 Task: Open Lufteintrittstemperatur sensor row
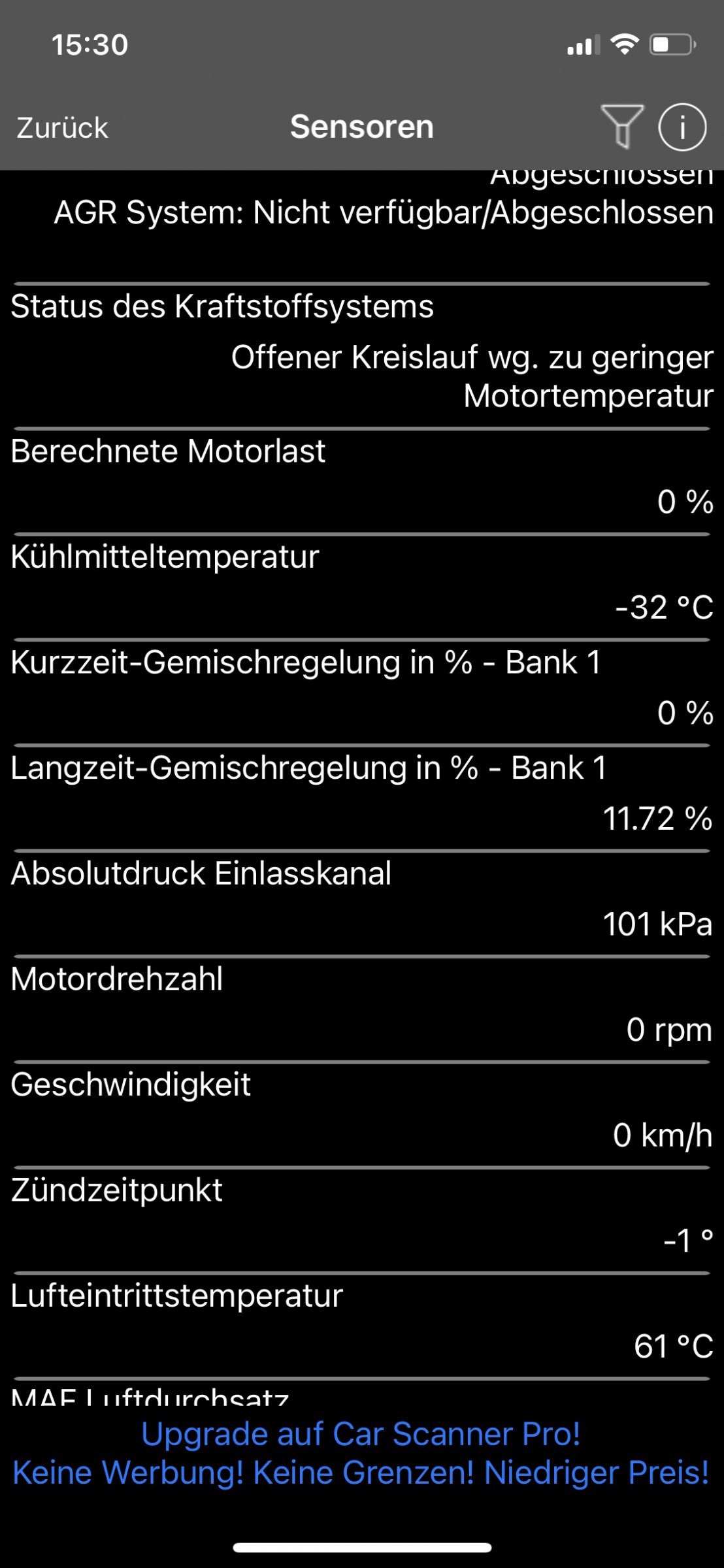click(362, 1326)
